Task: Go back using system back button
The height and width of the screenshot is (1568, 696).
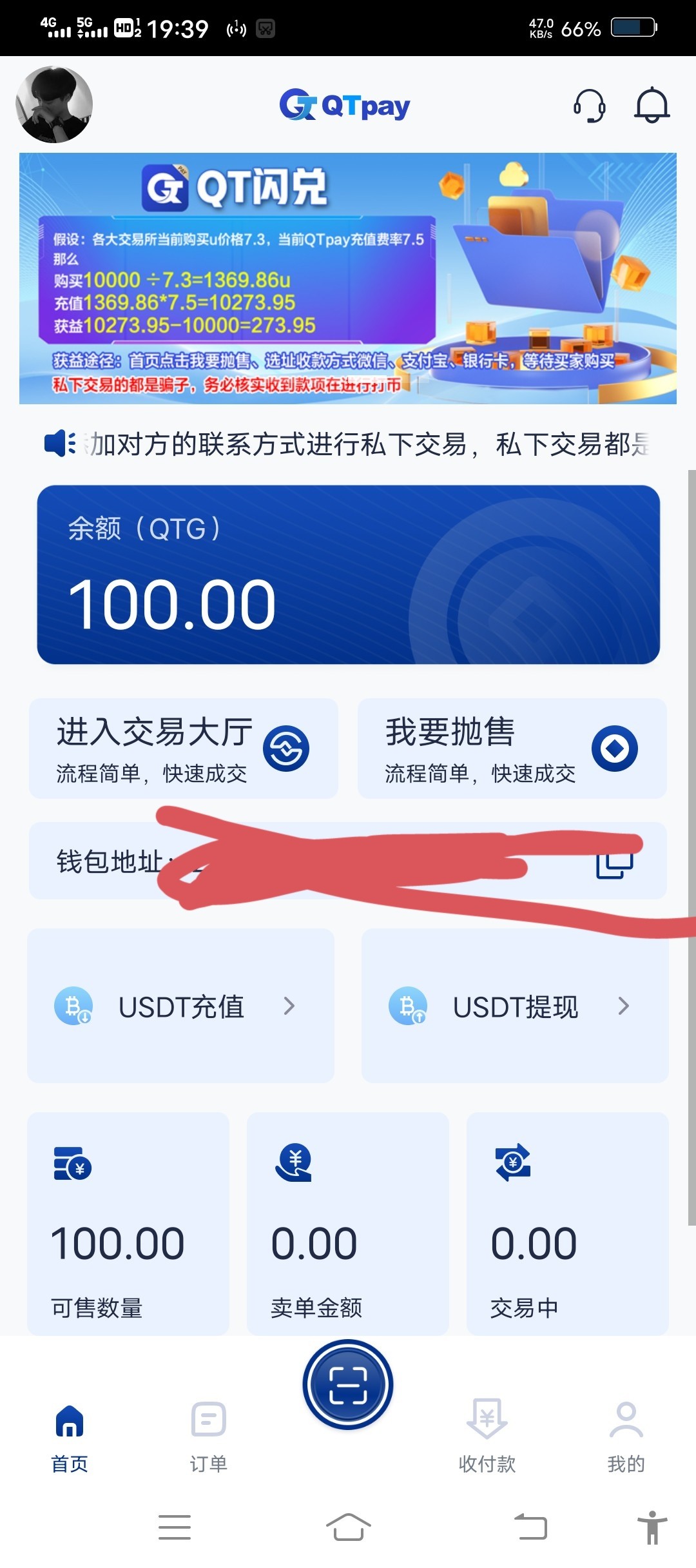Action: [x=530, y=1527]
